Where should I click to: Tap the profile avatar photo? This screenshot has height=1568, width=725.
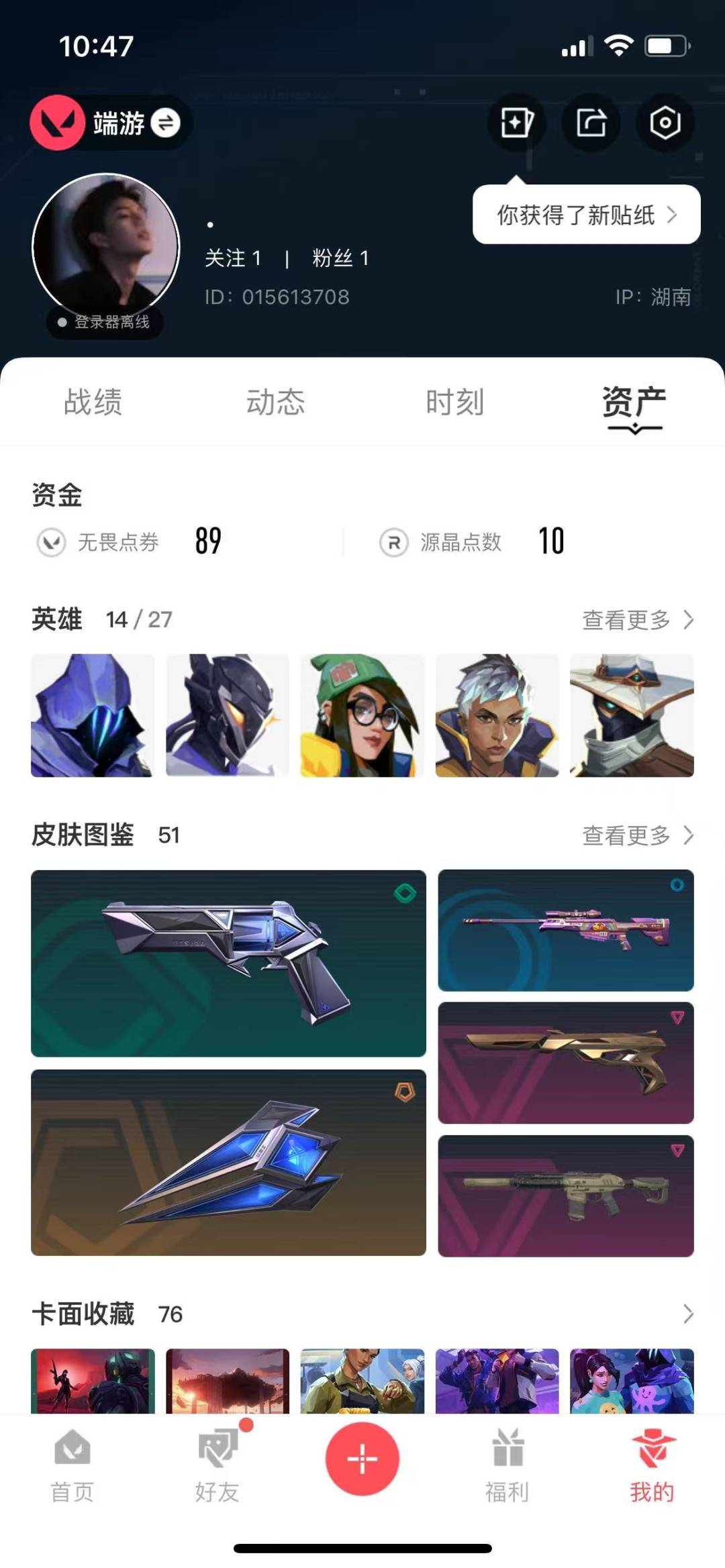(106, 246)
